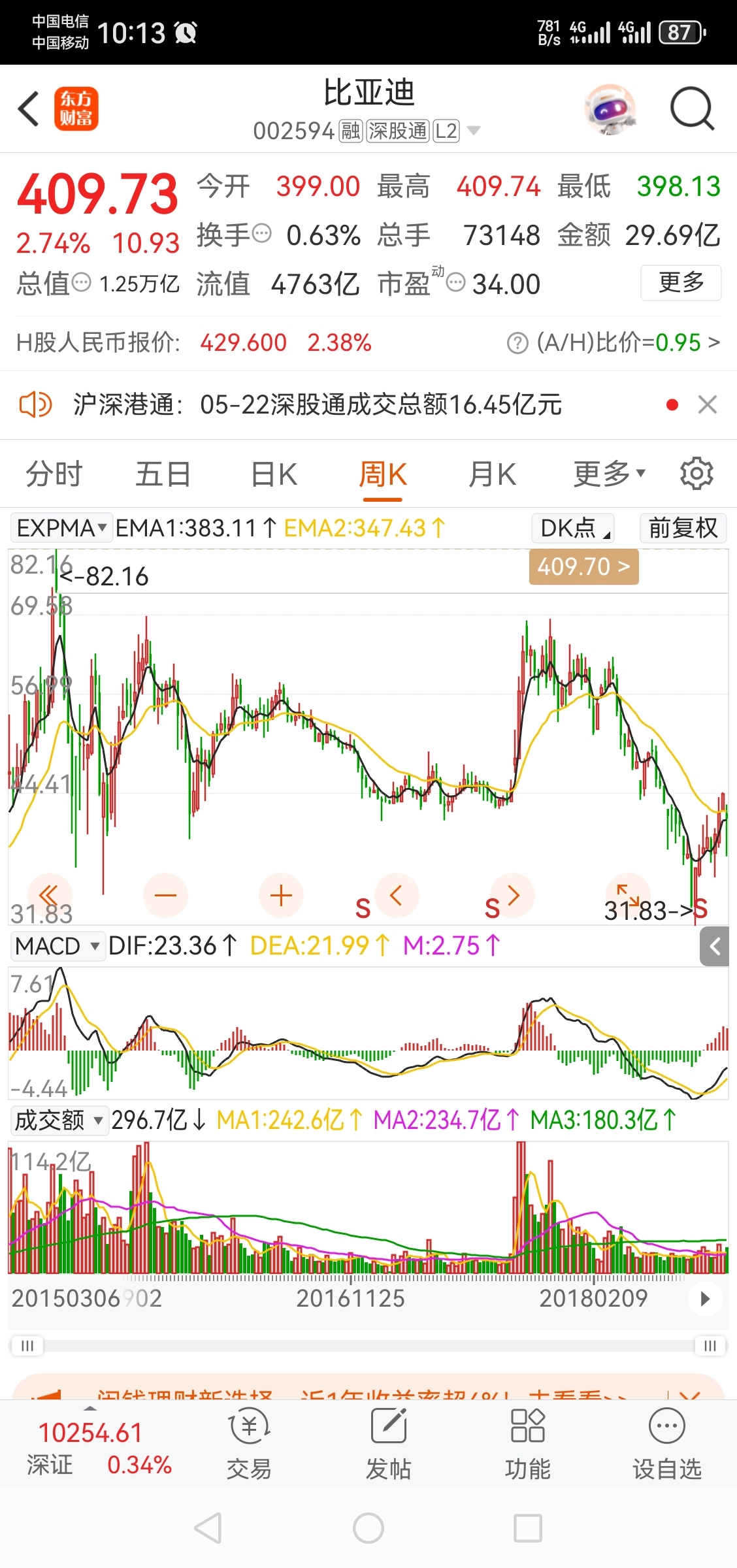Tap the search icon
The image size is (737, 1568).
(691, 109)
